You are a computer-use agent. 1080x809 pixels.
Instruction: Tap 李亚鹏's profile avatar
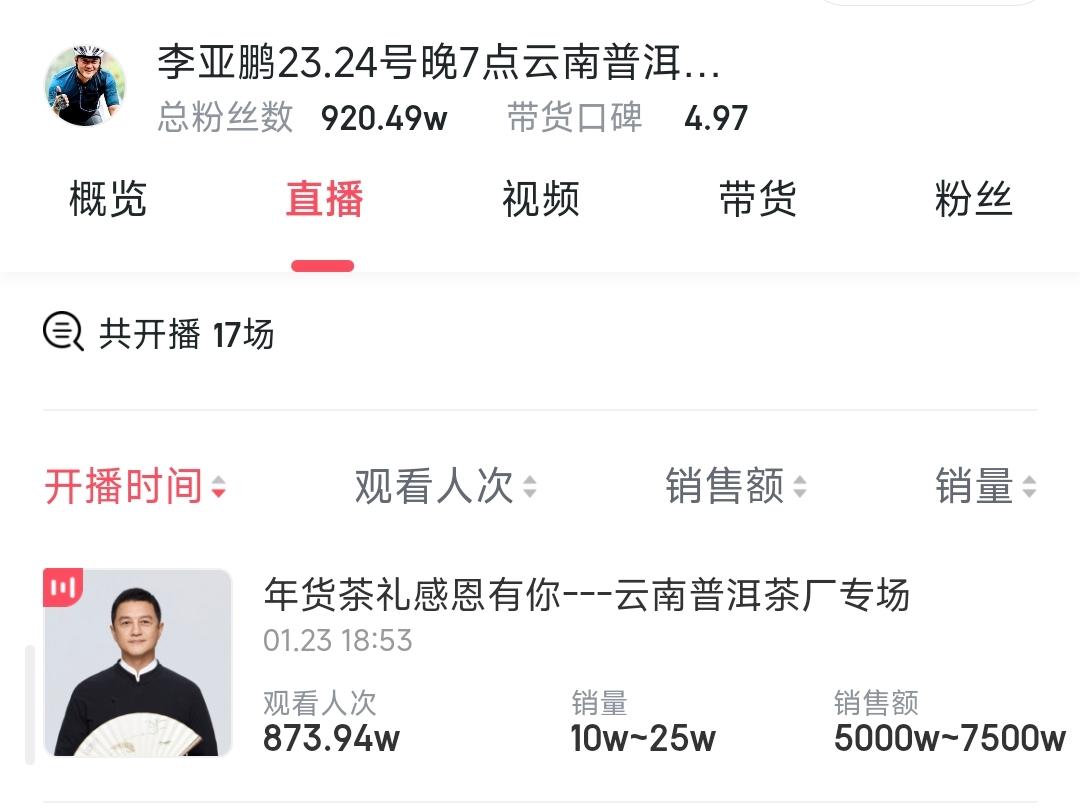[86, 86]
